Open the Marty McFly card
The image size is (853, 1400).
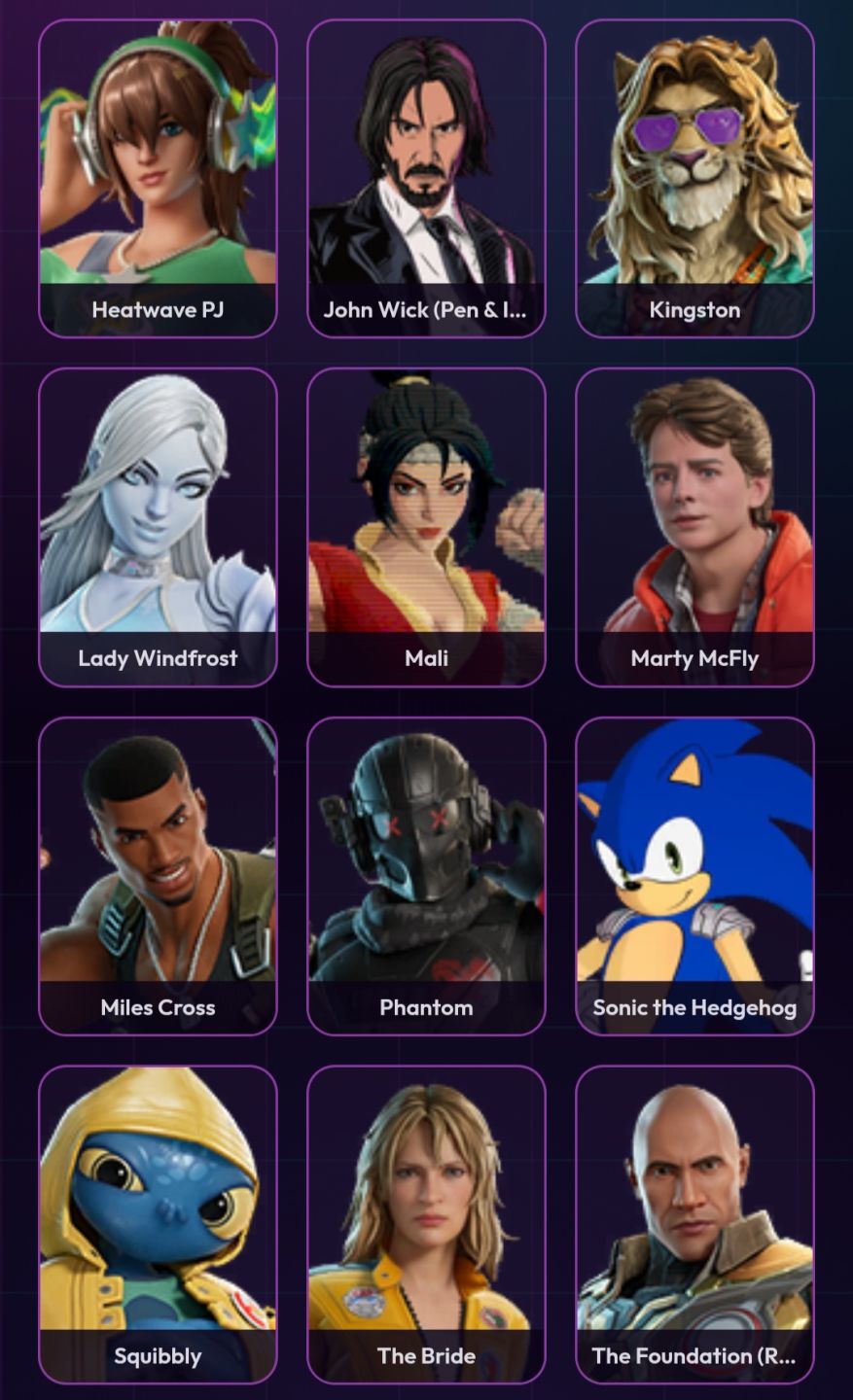coord(694,528)
